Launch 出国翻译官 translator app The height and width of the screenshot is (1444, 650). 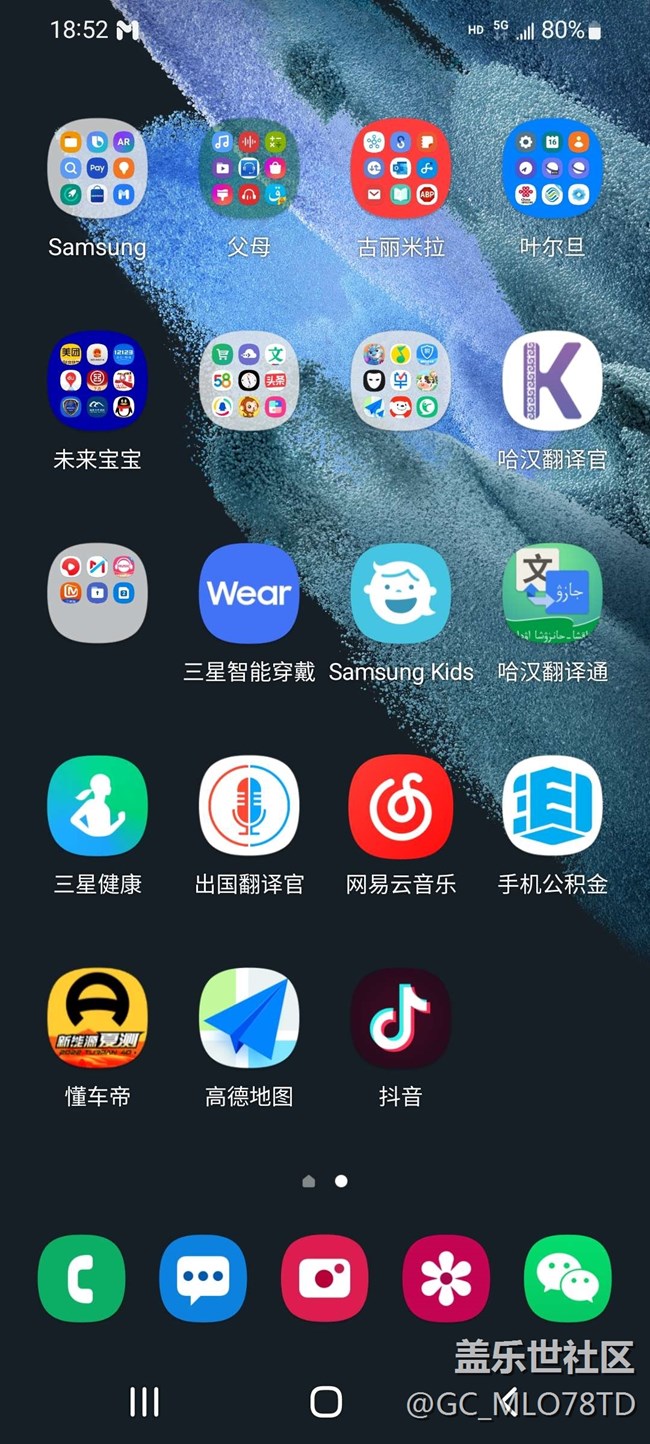(x=249, y=806)
